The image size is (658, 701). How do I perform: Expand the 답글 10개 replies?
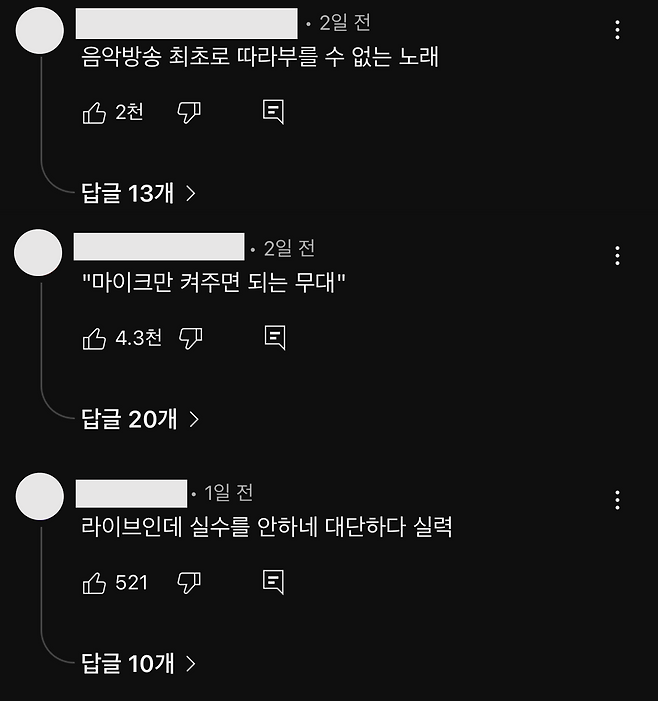pos(138,662)
